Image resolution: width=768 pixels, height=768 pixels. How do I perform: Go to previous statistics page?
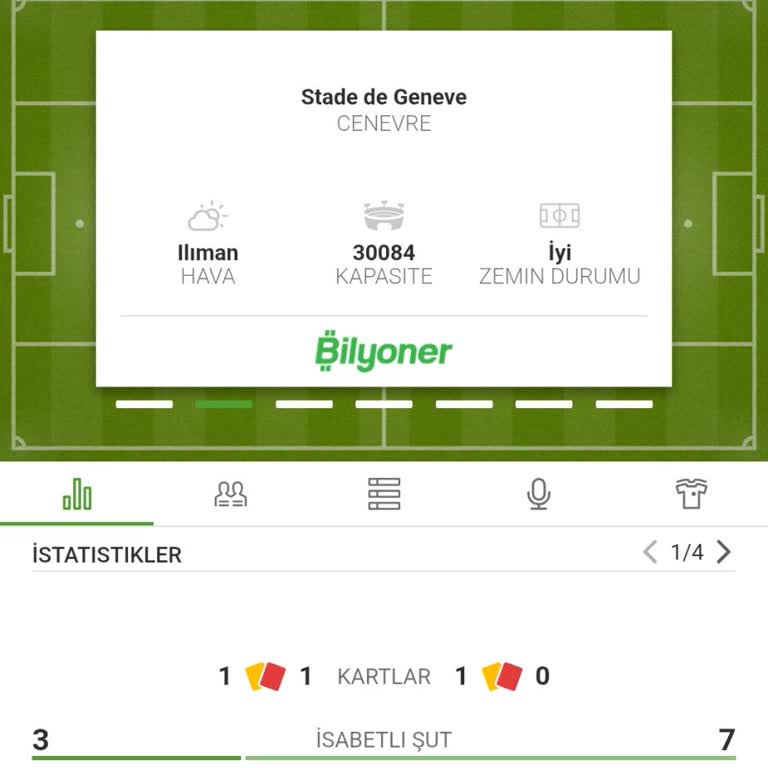tap(650, 552)
